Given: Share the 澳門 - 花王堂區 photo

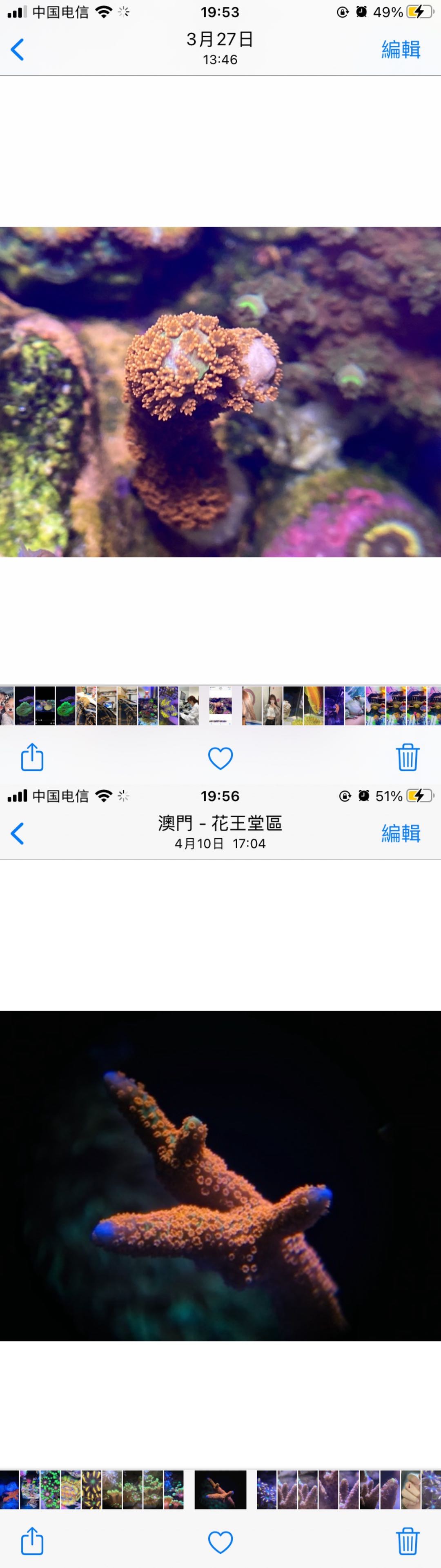Looking at the screenshot, I should point(32,1541).
